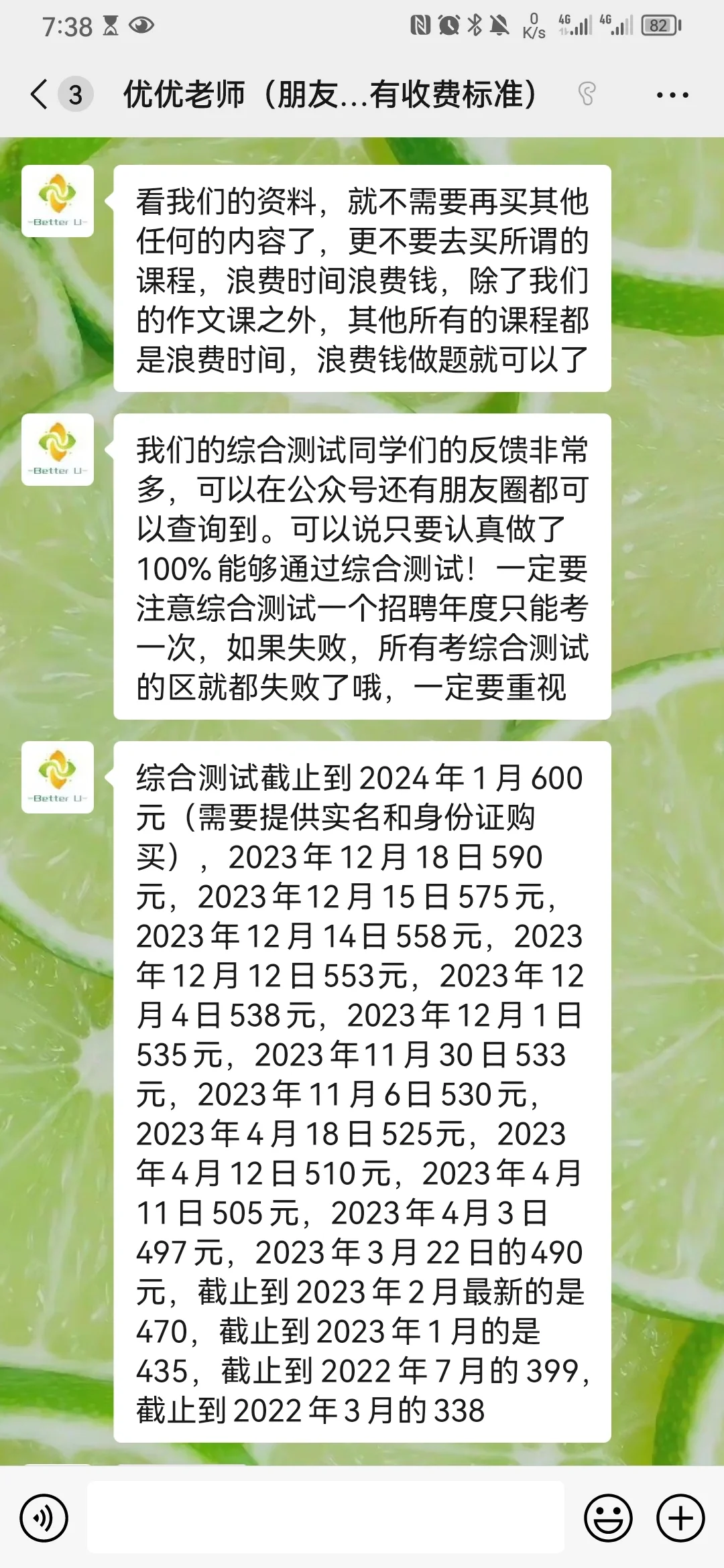Open the three-dot chat info menu
The image size is (724, 1568).
672,95
